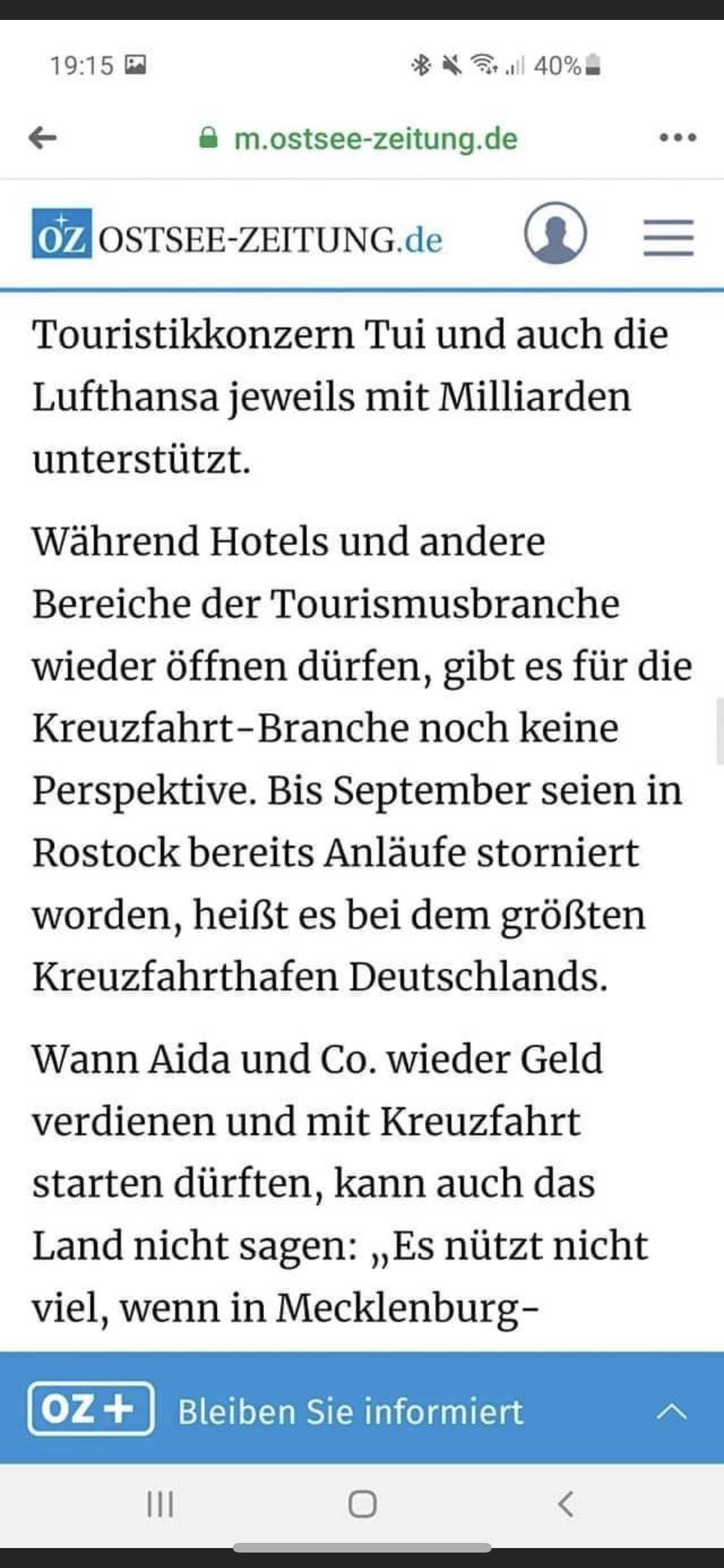The height and width of the screenshot is (1568, 724).
Task: Go back using the browser back arrow
Action: point(43,137)
